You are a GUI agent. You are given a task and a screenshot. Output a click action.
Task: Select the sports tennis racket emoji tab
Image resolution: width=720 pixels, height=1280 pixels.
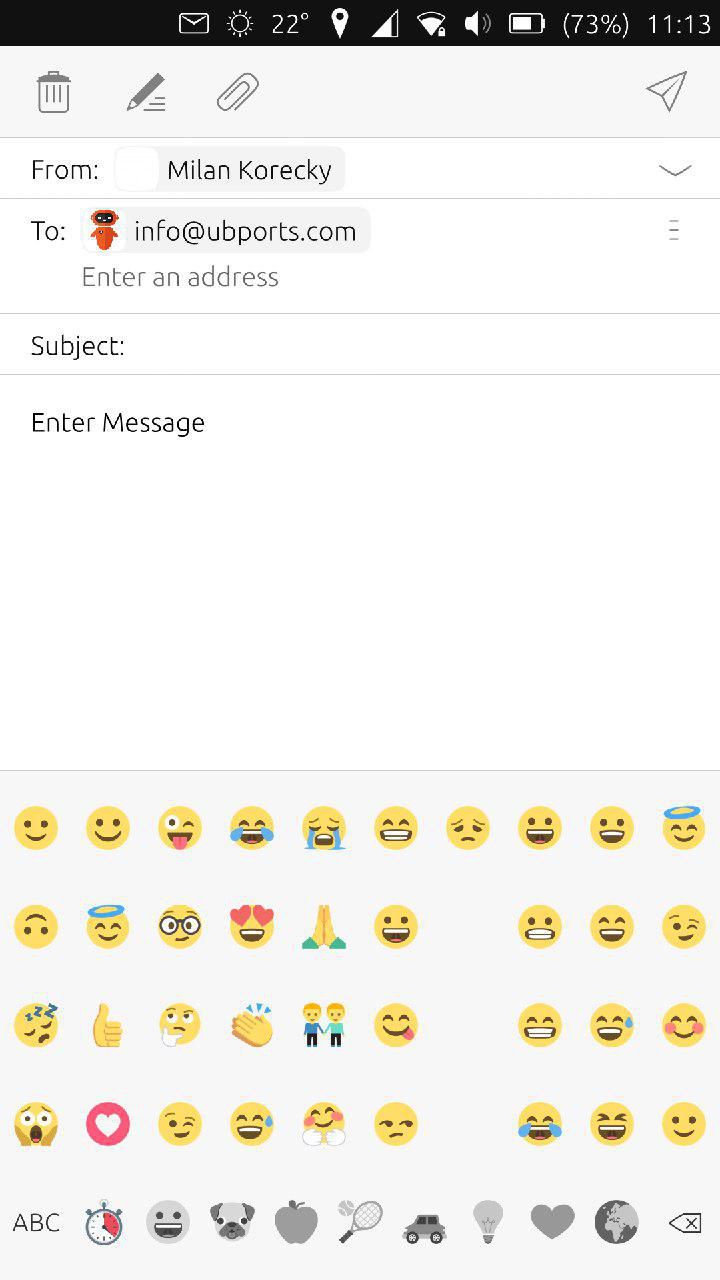(x=360, y=1222)
